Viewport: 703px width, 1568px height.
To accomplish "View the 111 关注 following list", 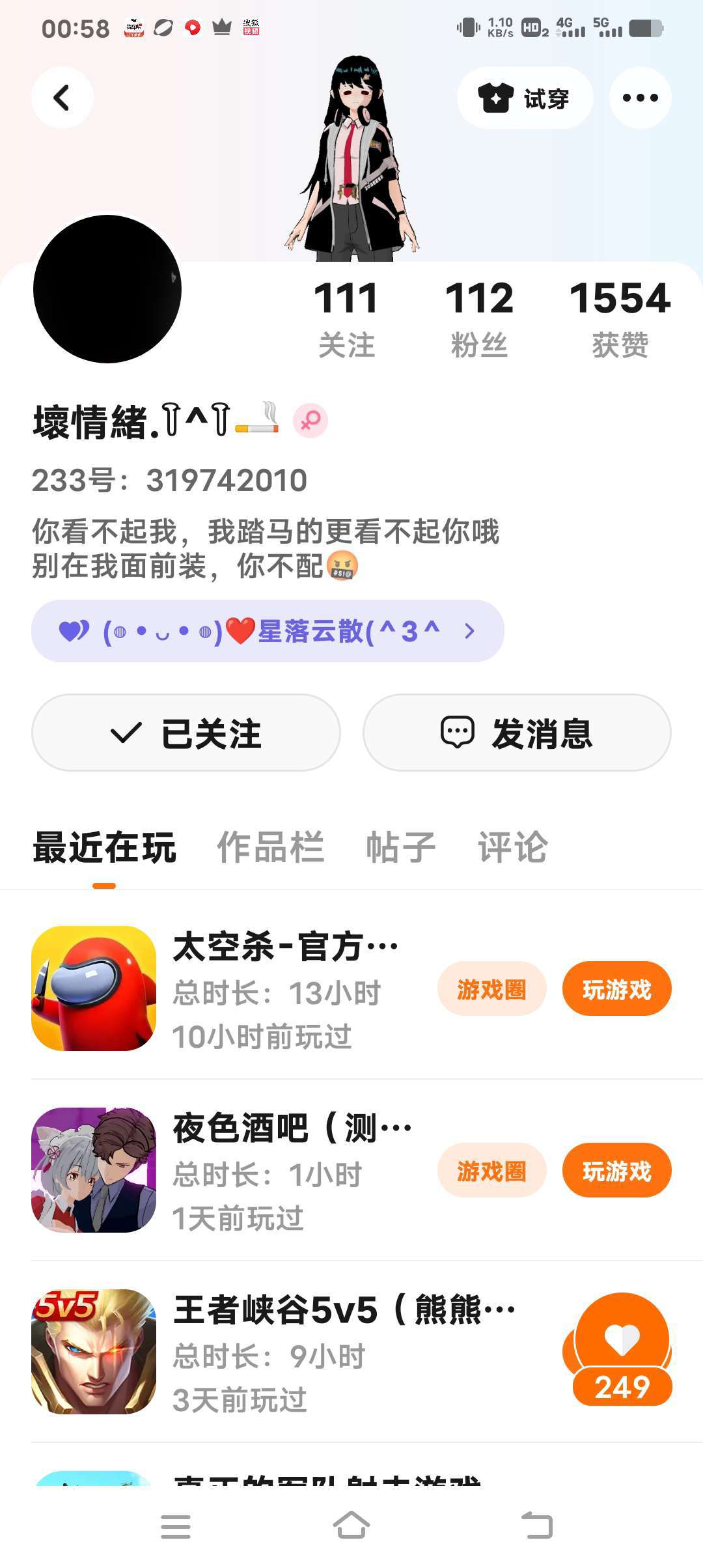I will click(x=346, y=318).
